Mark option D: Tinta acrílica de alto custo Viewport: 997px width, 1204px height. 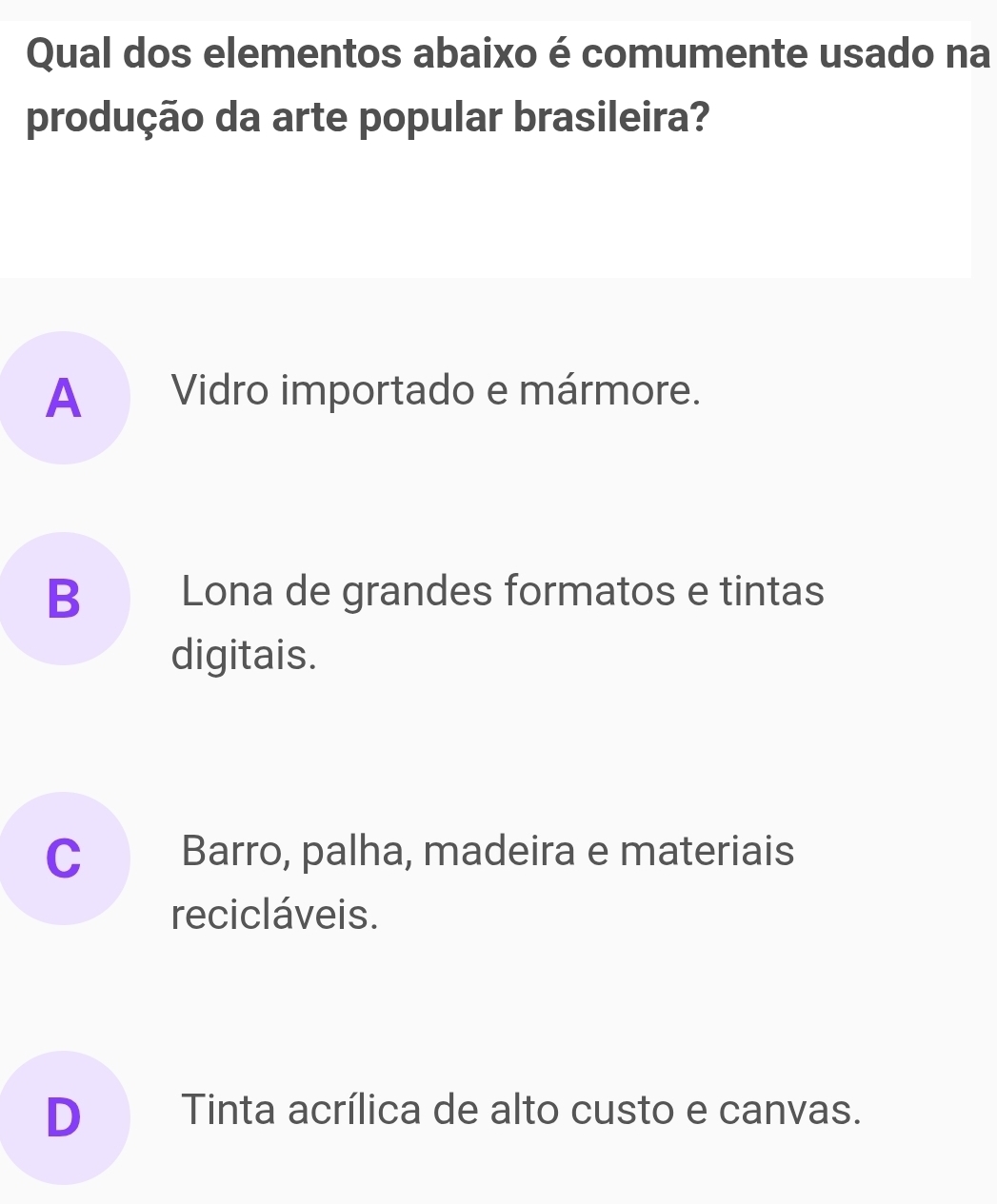click(64, 1116)
